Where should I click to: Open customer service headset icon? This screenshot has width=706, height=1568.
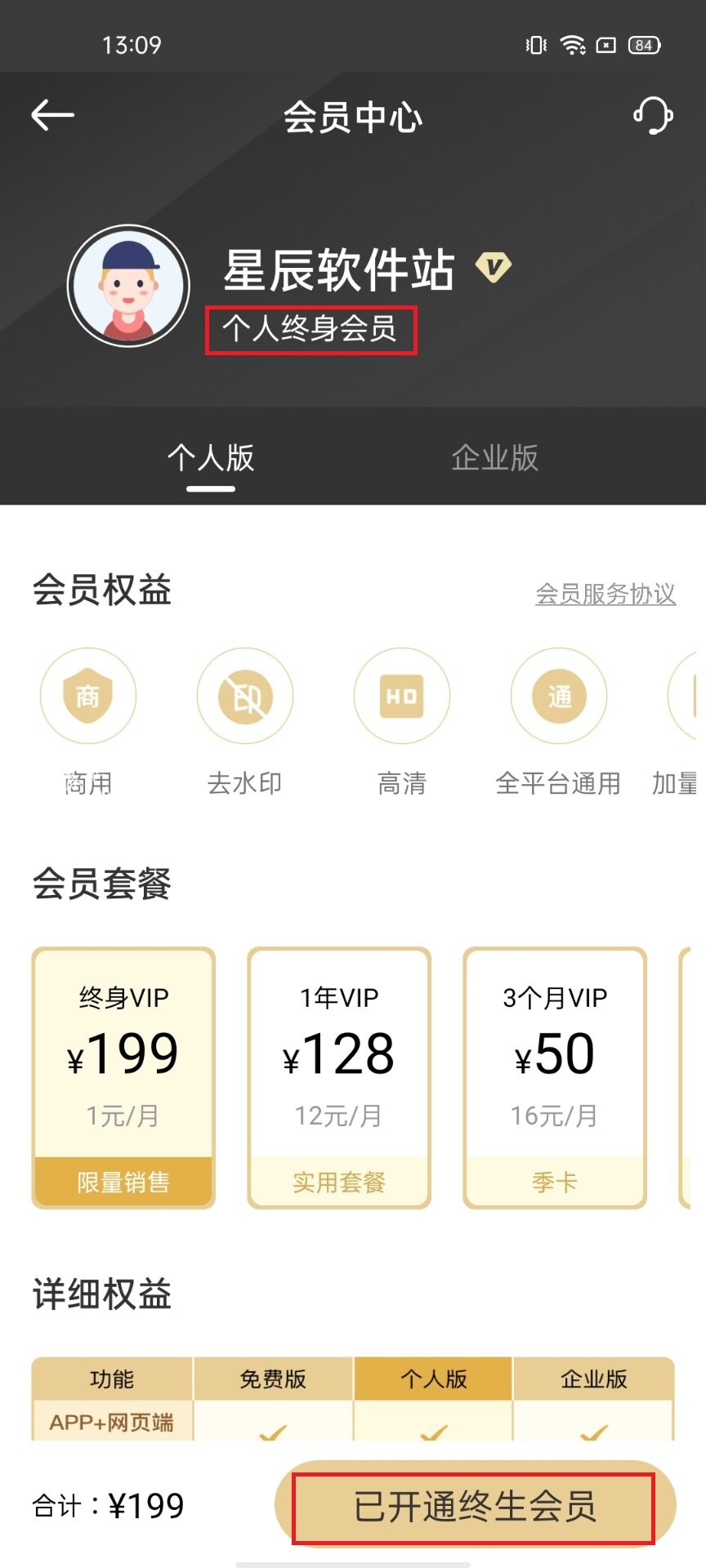point(653,115)
